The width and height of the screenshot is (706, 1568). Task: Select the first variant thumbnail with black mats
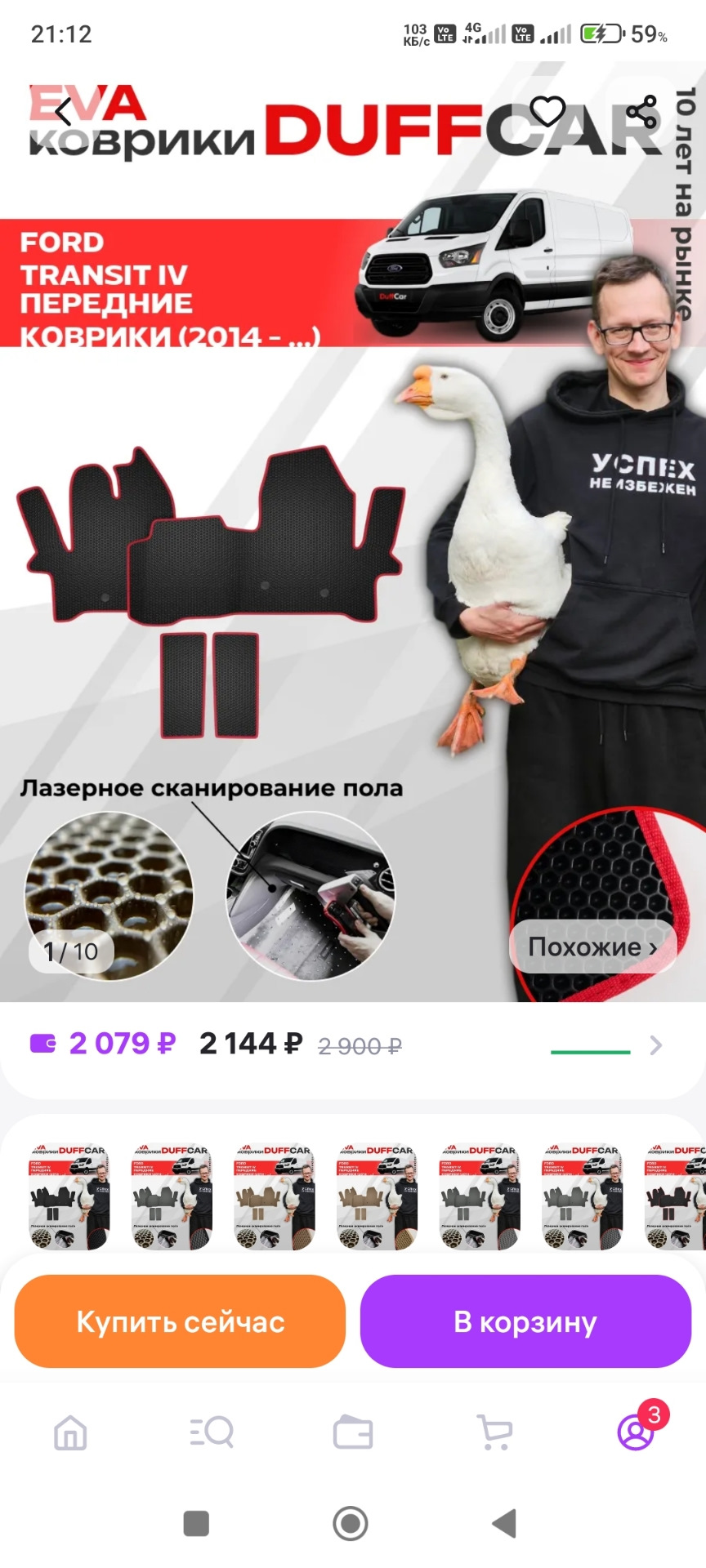tap(69, 1196)
